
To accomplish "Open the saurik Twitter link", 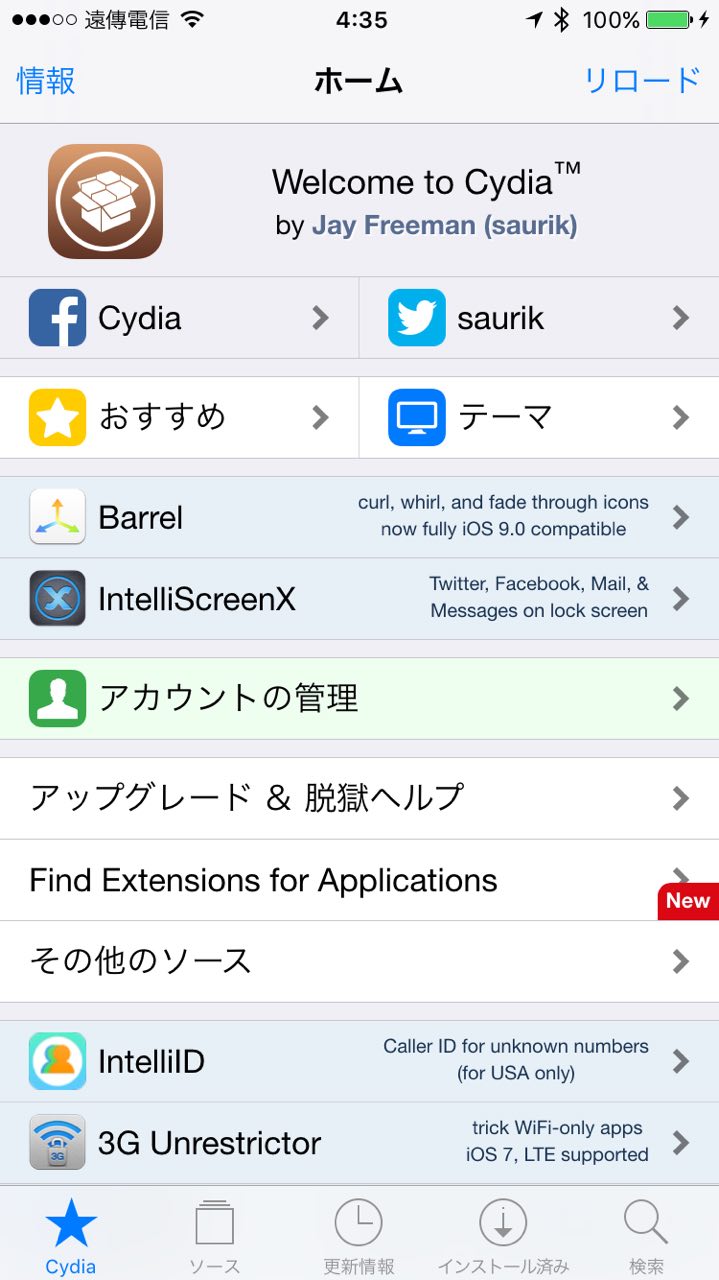I will click(539, 318).
